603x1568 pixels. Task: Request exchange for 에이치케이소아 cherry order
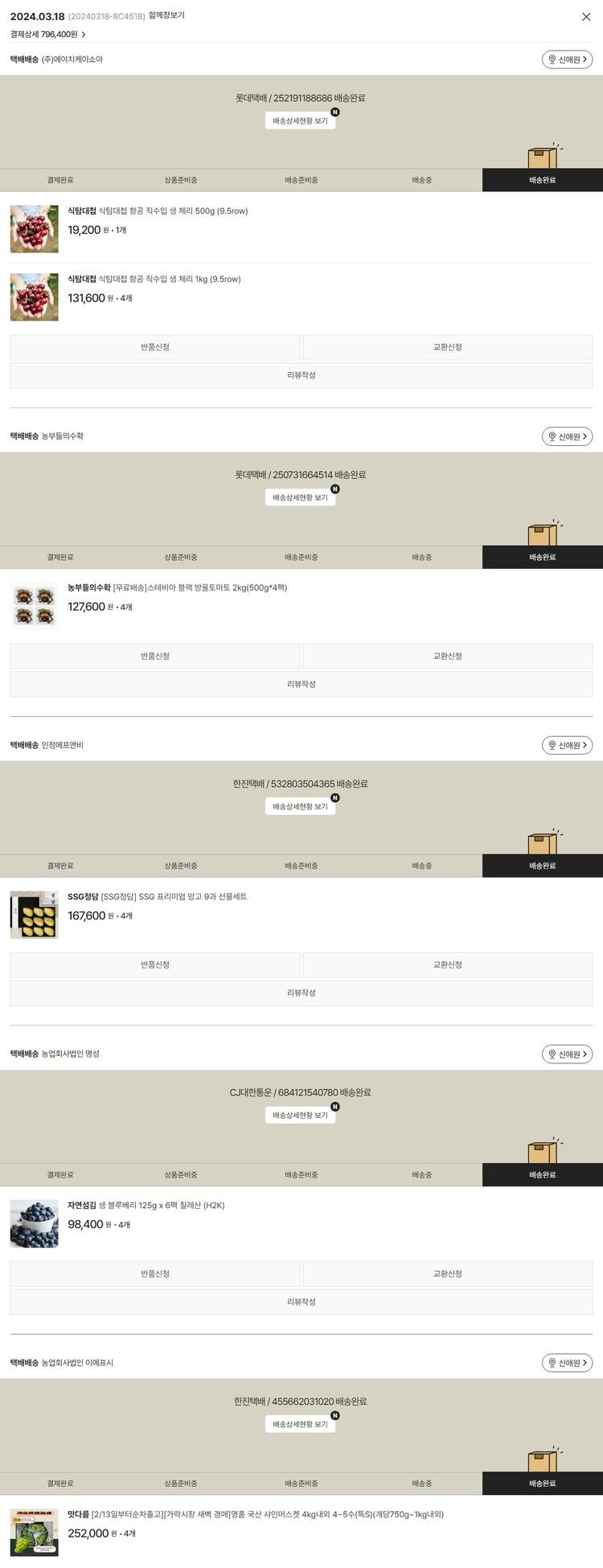click(447, 347)
